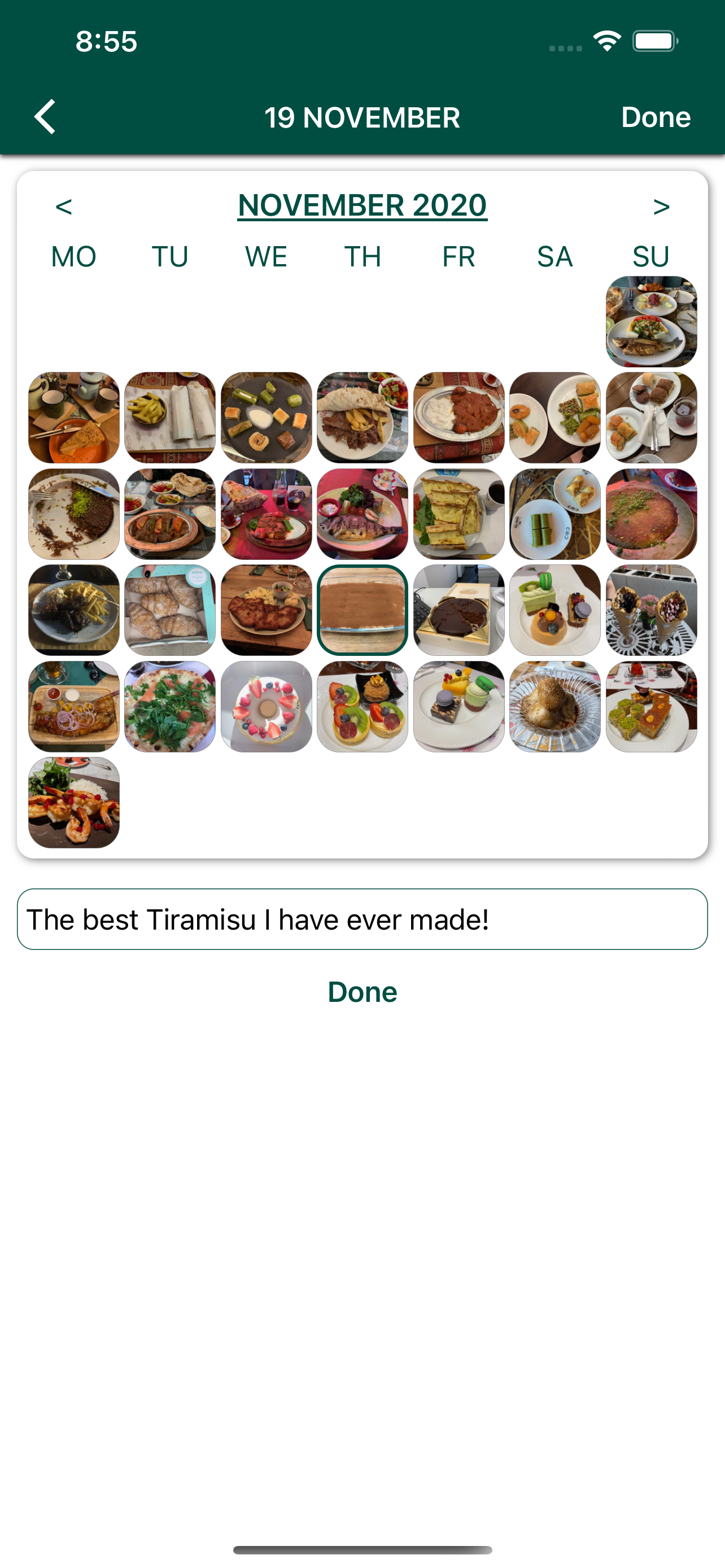Select the highlighted tiramisu photo
This screenshot has width=725, height=1568.
(362, 610)
